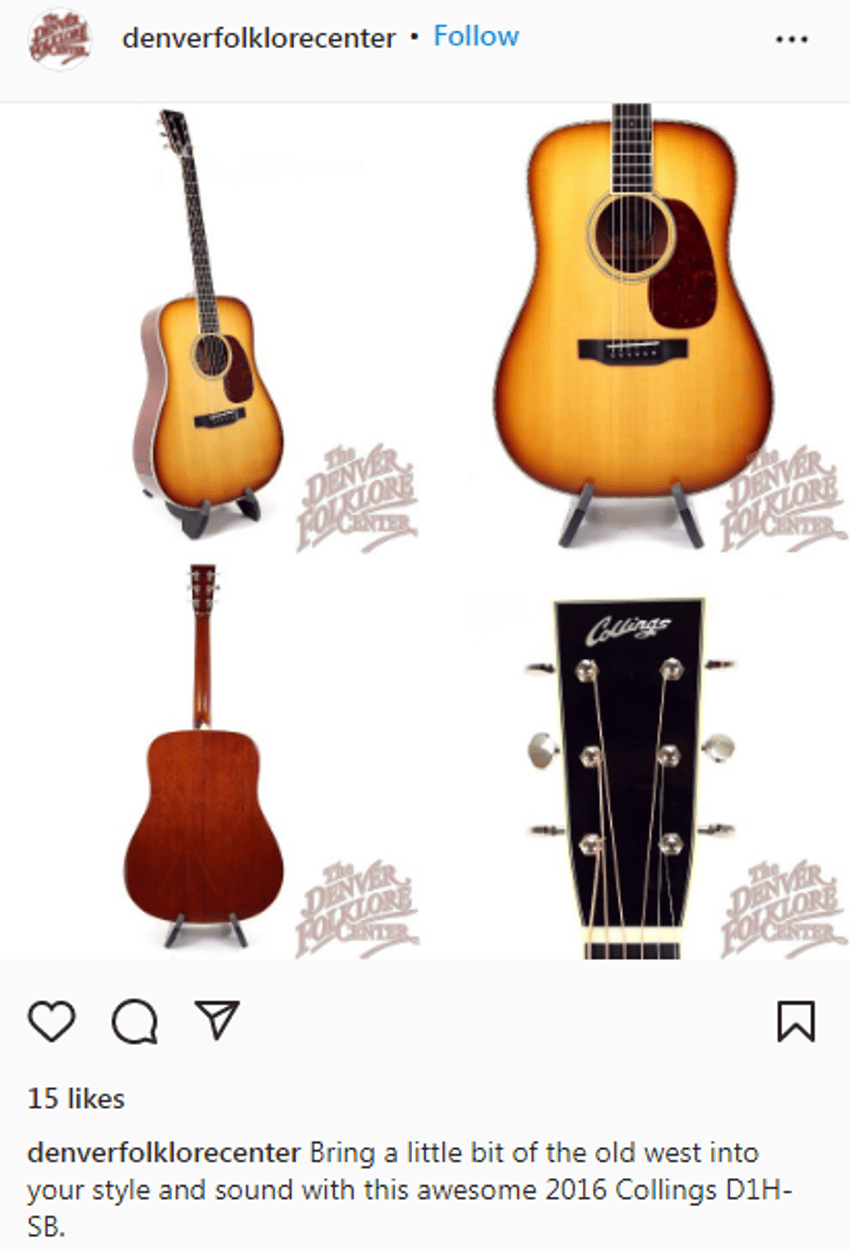
Task: Follow denverfolklorecenter
Action: [x=475, y=36]
